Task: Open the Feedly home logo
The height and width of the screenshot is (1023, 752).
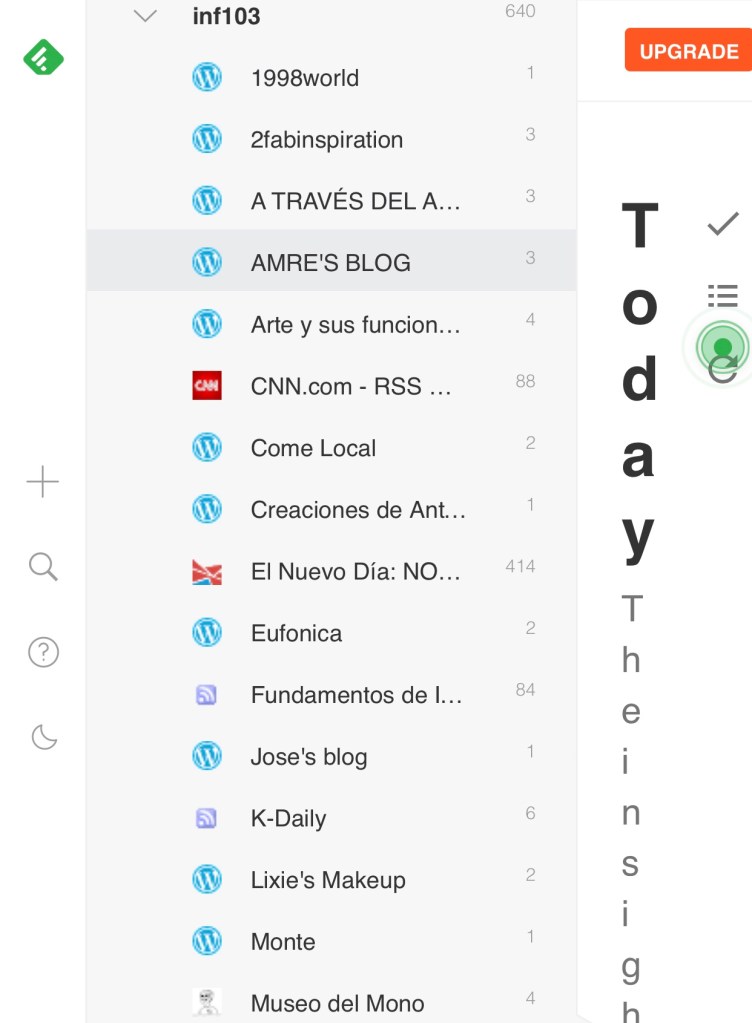Action: pyautogui.click(x=43, y=58)
